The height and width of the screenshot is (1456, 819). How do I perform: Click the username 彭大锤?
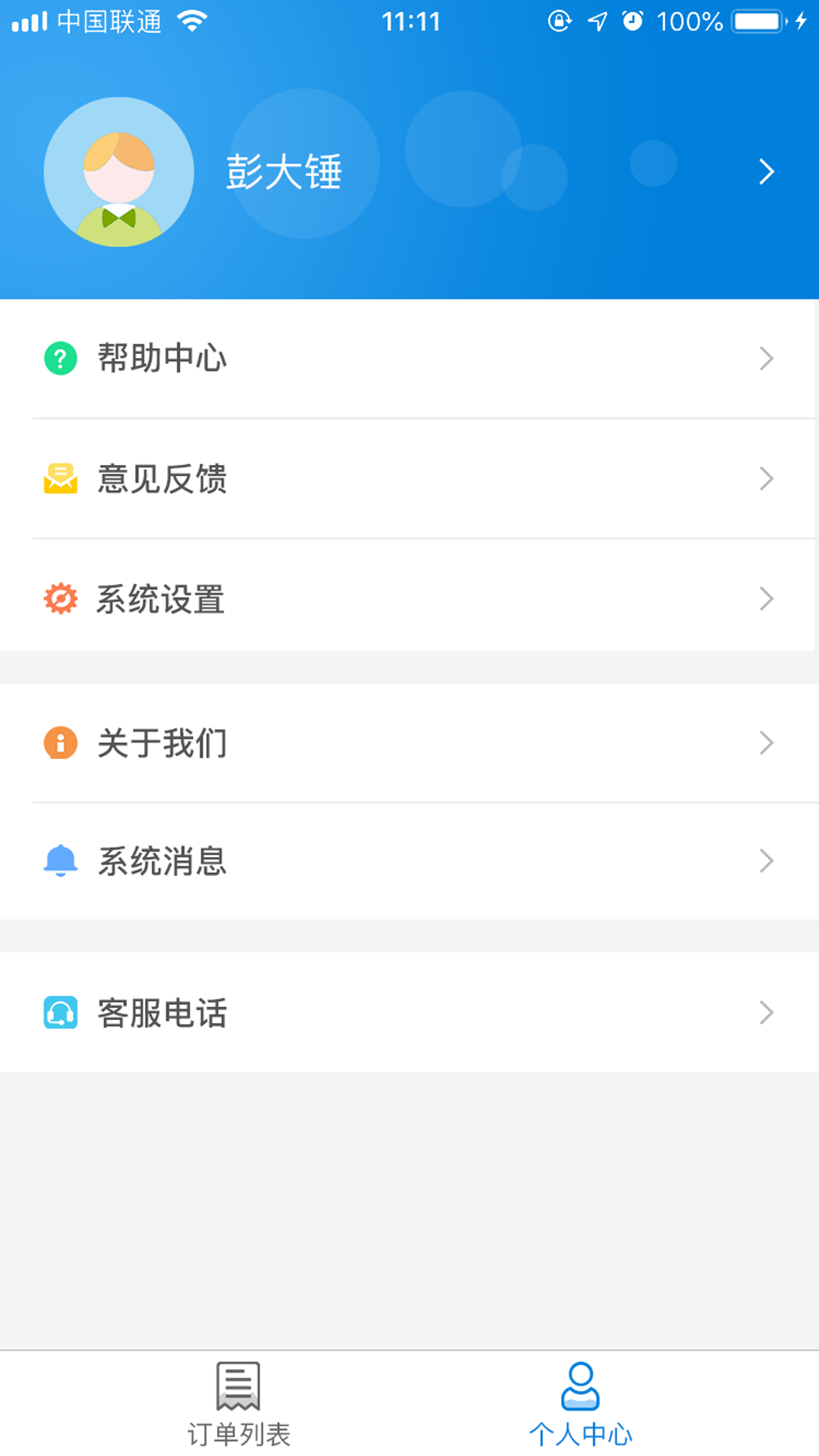pyautogui.click(x=285, y=171)
